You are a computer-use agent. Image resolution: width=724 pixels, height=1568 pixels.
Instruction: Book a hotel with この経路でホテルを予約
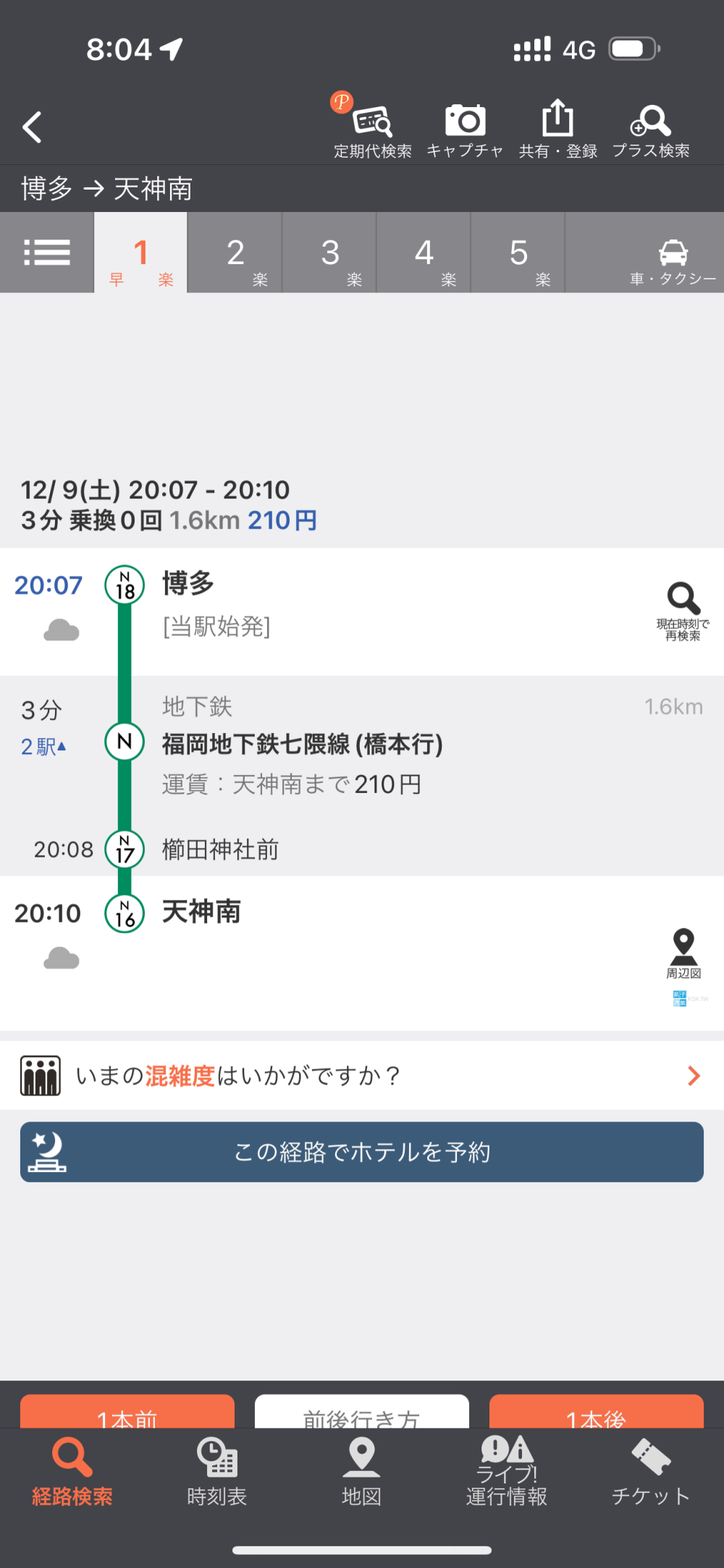click(362, 1152)
